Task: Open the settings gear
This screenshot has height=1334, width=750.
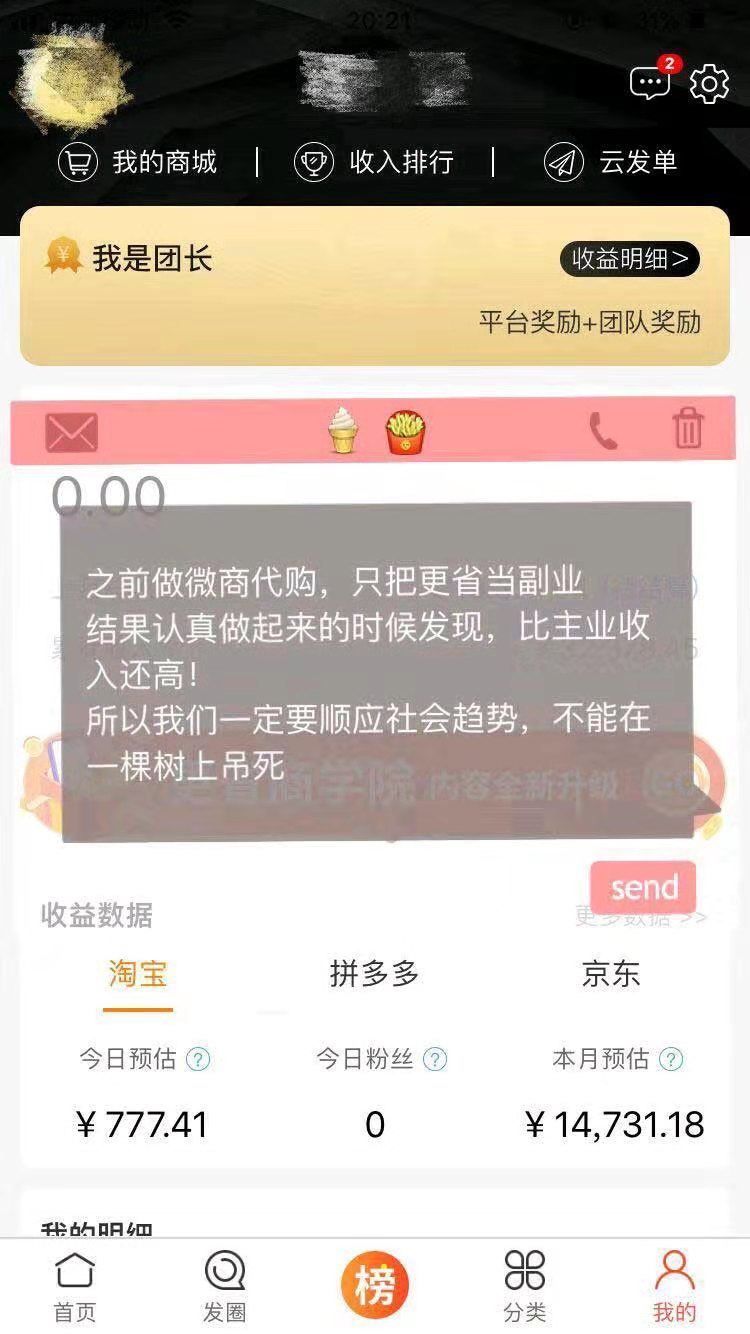Action: click(x=709, y=83)
